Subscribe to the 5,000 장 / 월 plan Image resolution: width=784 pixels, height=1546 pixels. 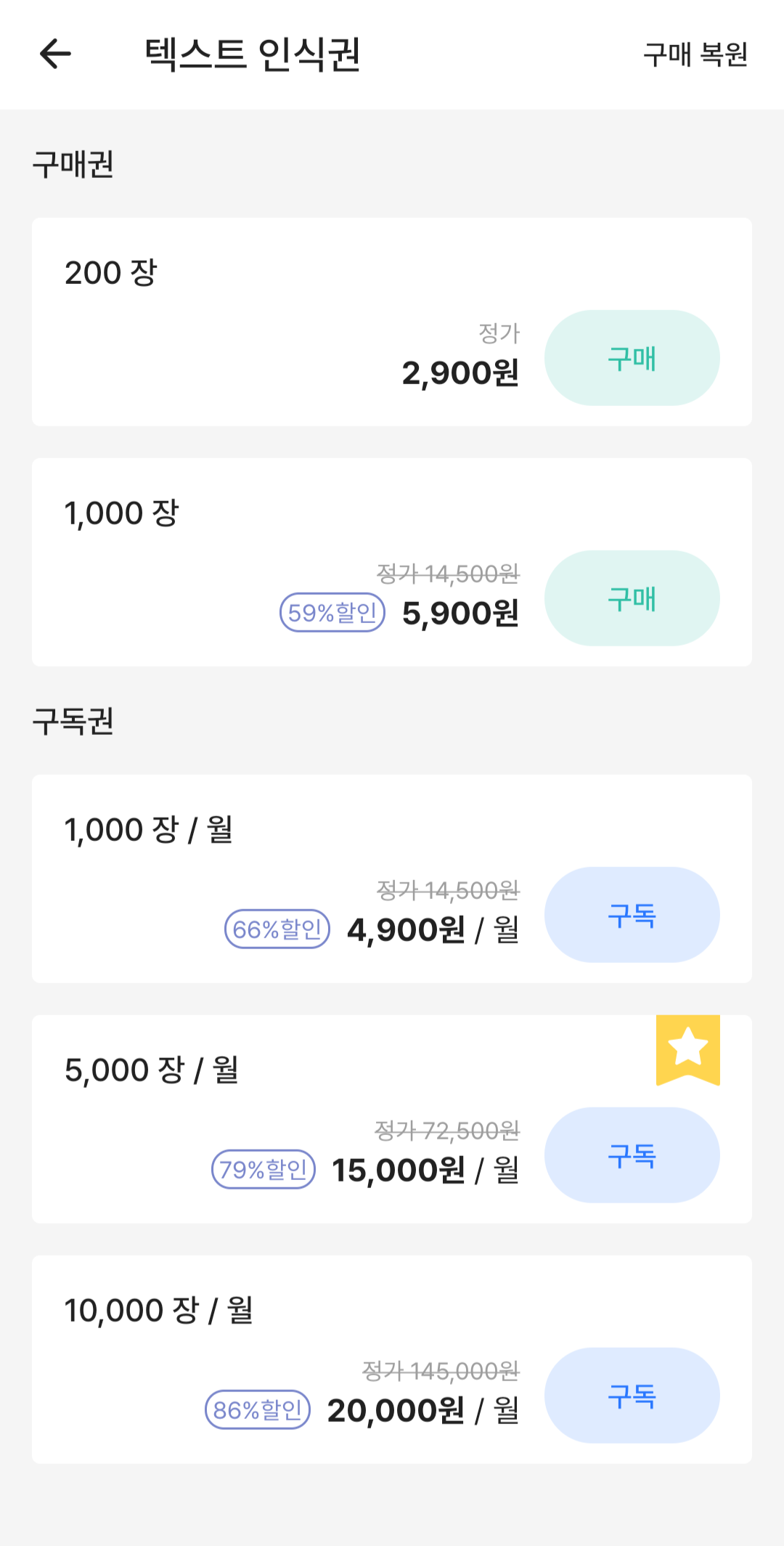(632, 1155)
